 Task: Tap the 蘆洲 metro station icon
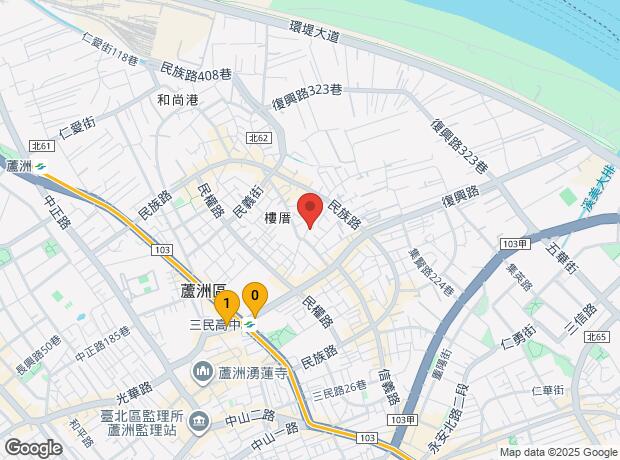40,167
